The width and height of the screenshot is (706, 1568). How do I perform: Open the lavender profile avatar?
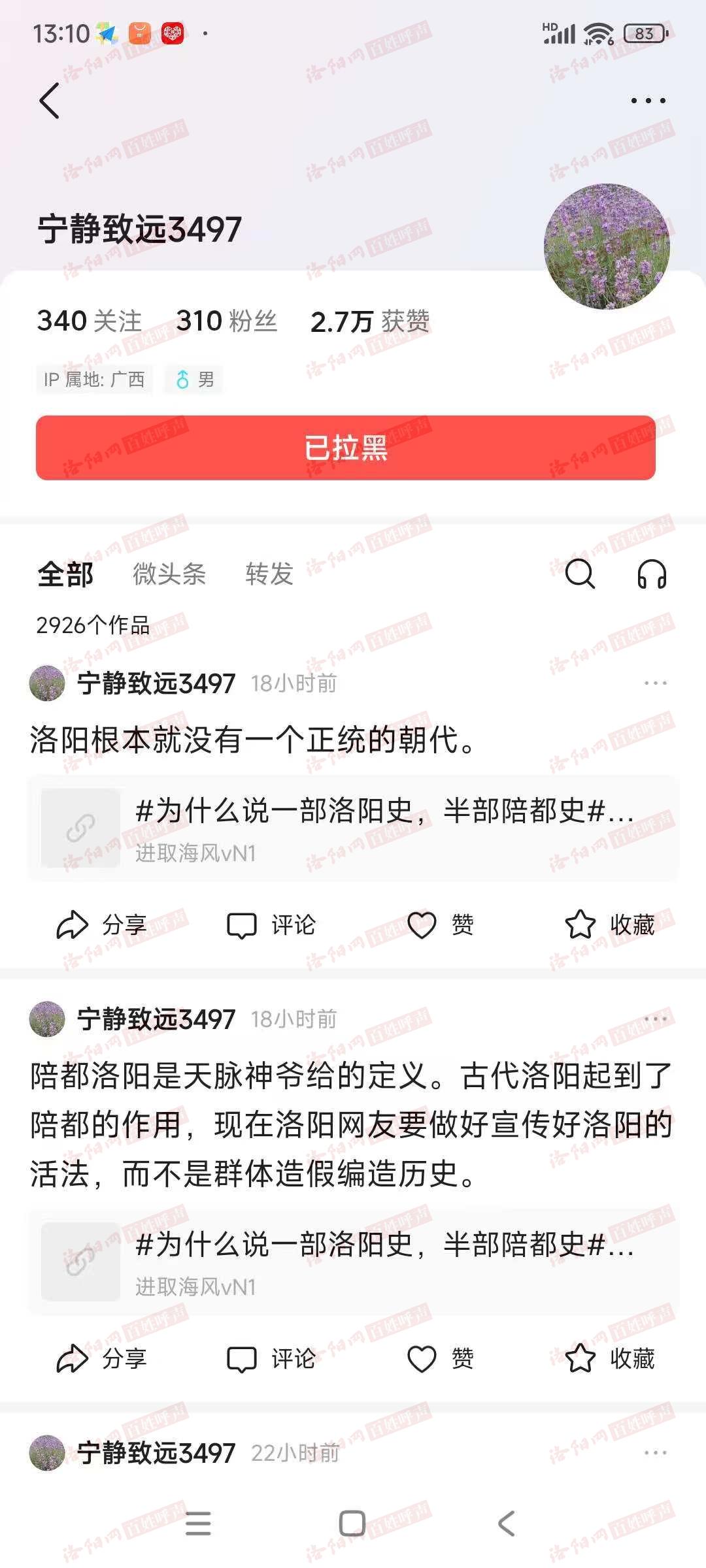[x=607, y=246]
